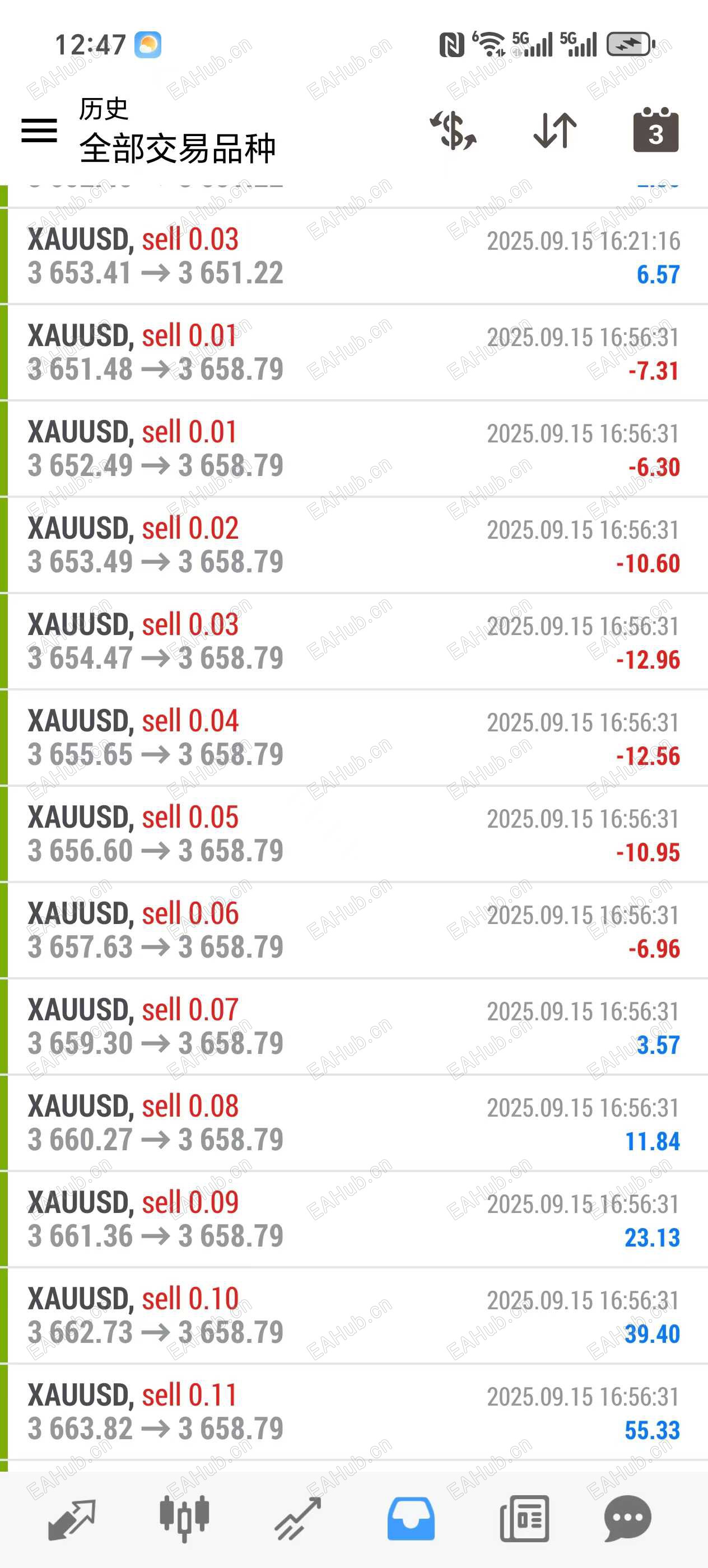Image resolution: width=708 pixels, height=1568 pixels.
Task: Expand the sell 0.07 trade opened at 3 659.30
Action: (353, 1027)
